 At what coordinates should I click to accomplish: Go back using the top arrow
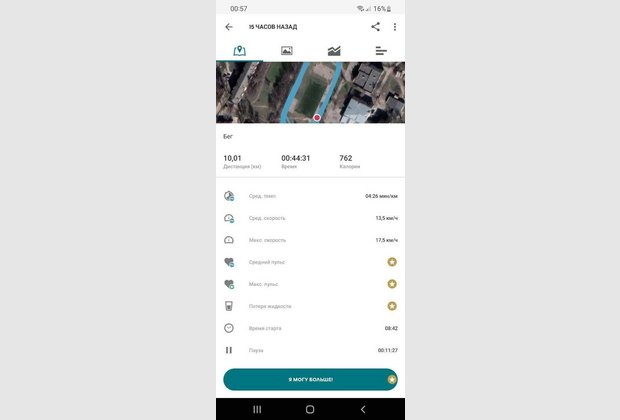click(229, 27)
